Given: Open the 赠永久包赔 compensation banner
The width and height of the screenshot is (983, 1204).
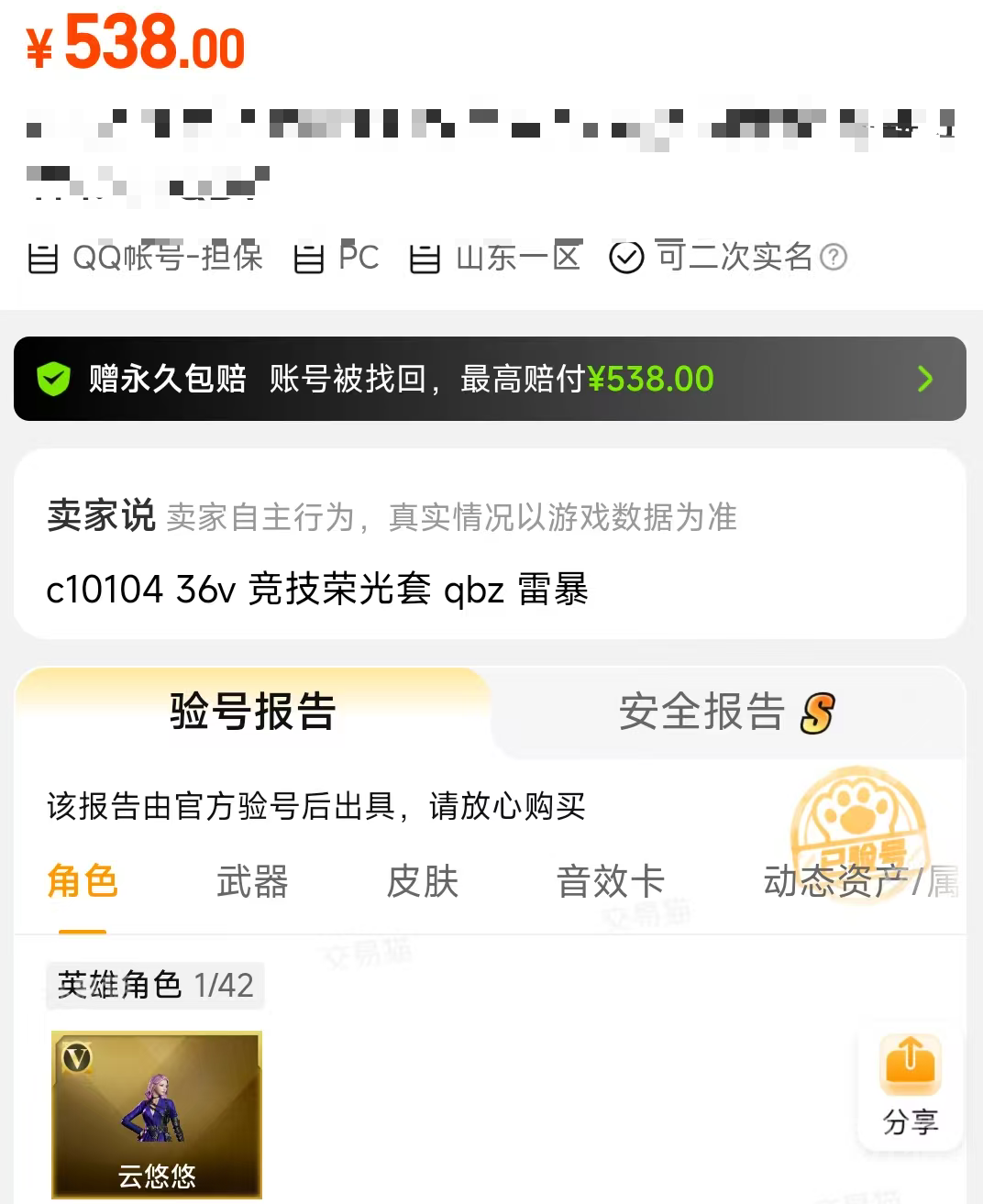Looking at the screenshot, I should click(x=490, y=379).
